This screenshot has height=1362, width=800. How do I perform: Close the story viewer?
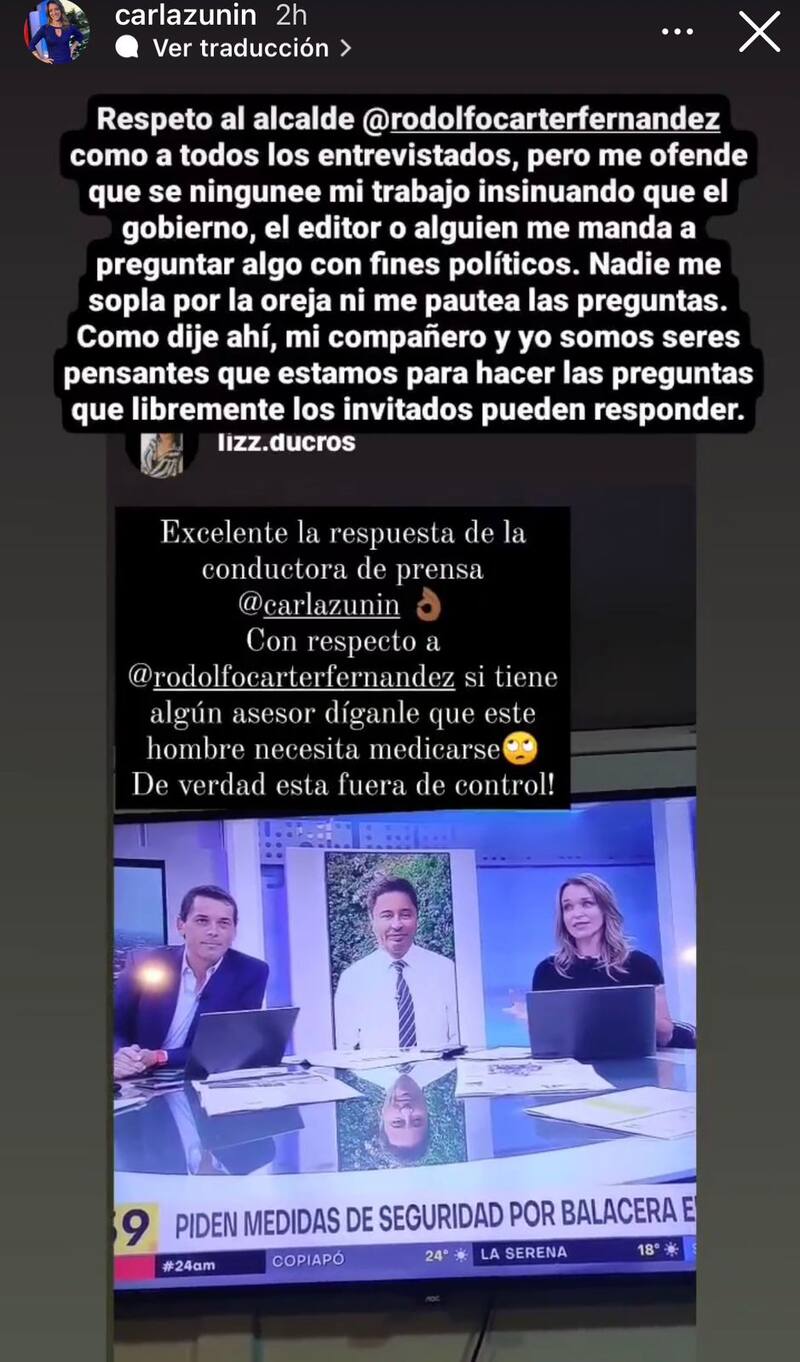pos(759,31)
